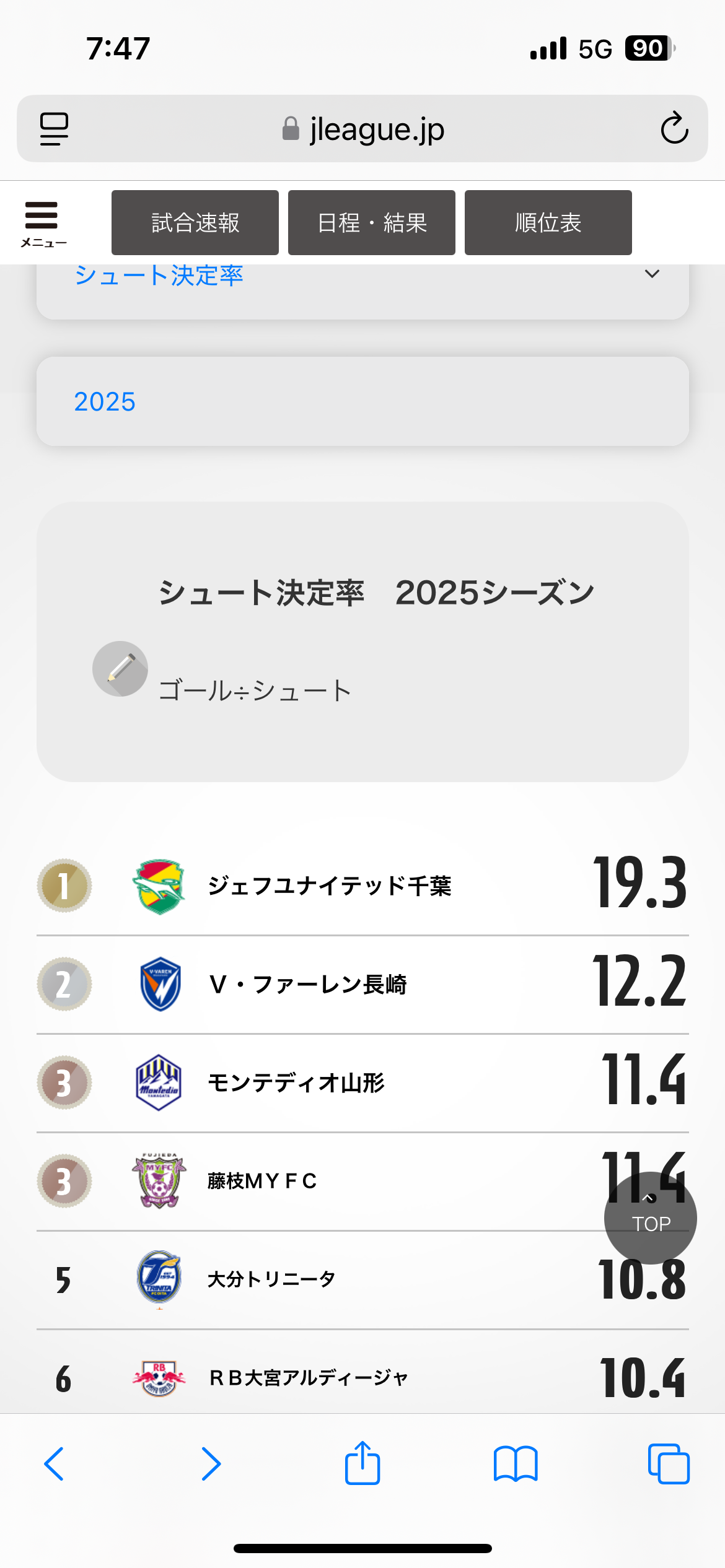
Task: Go forward in Safari
Action: [x=211, y=1464]
